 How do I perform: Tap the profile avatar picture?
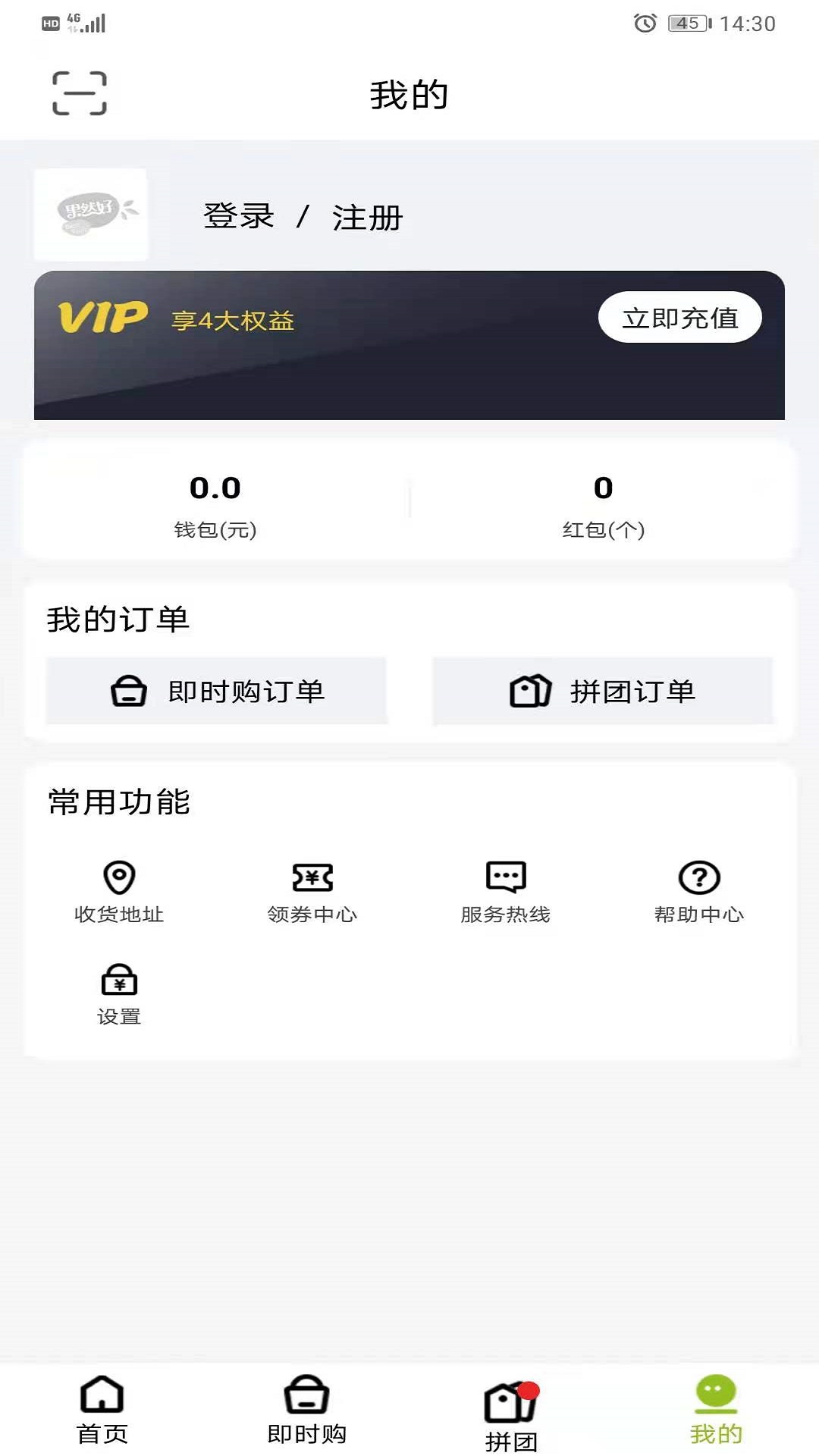[91, 215]
